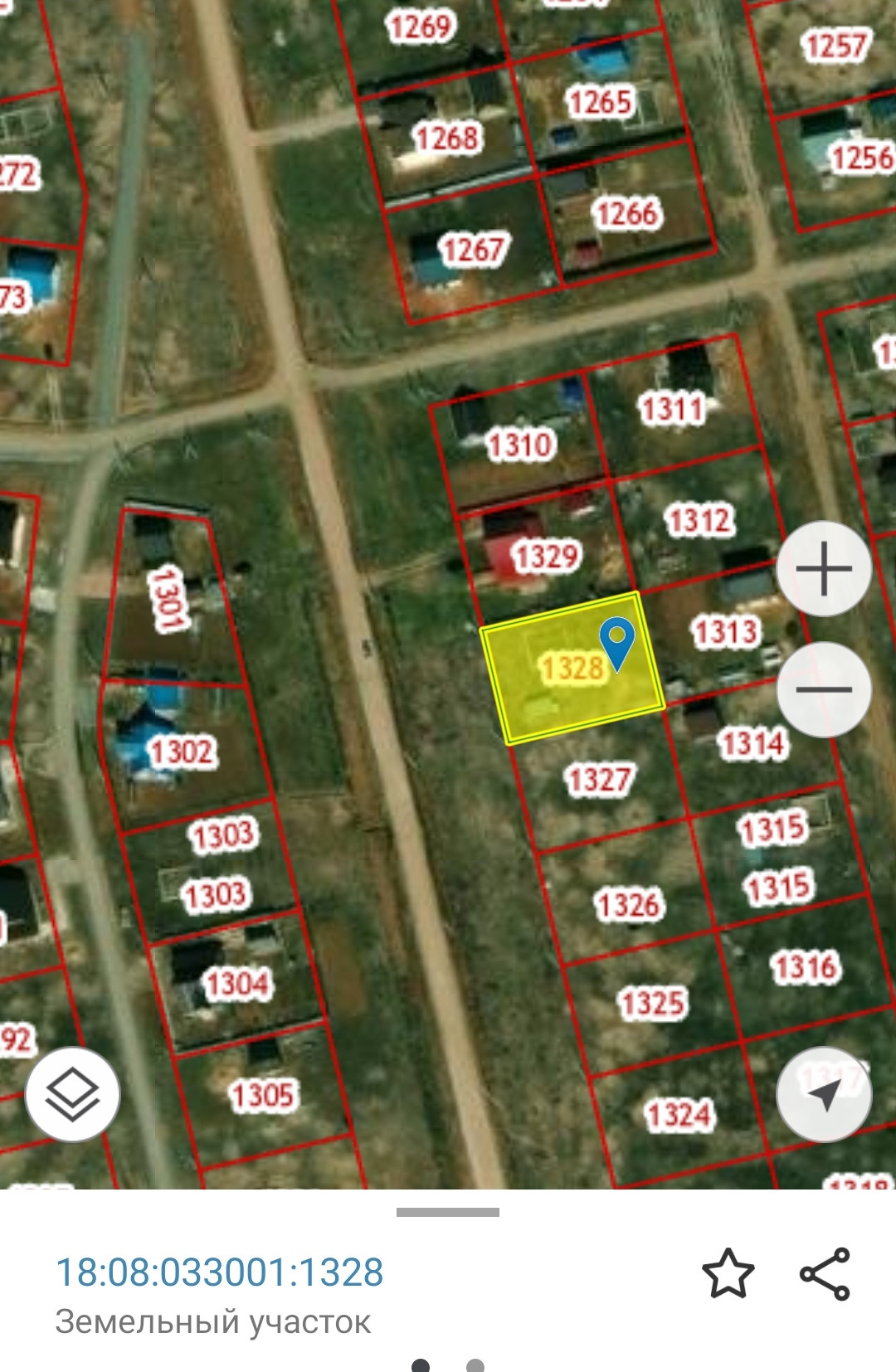Viewport: 896px width, 1372px height.
Task: Tap the second page indicator dot
Action: 475,1365
